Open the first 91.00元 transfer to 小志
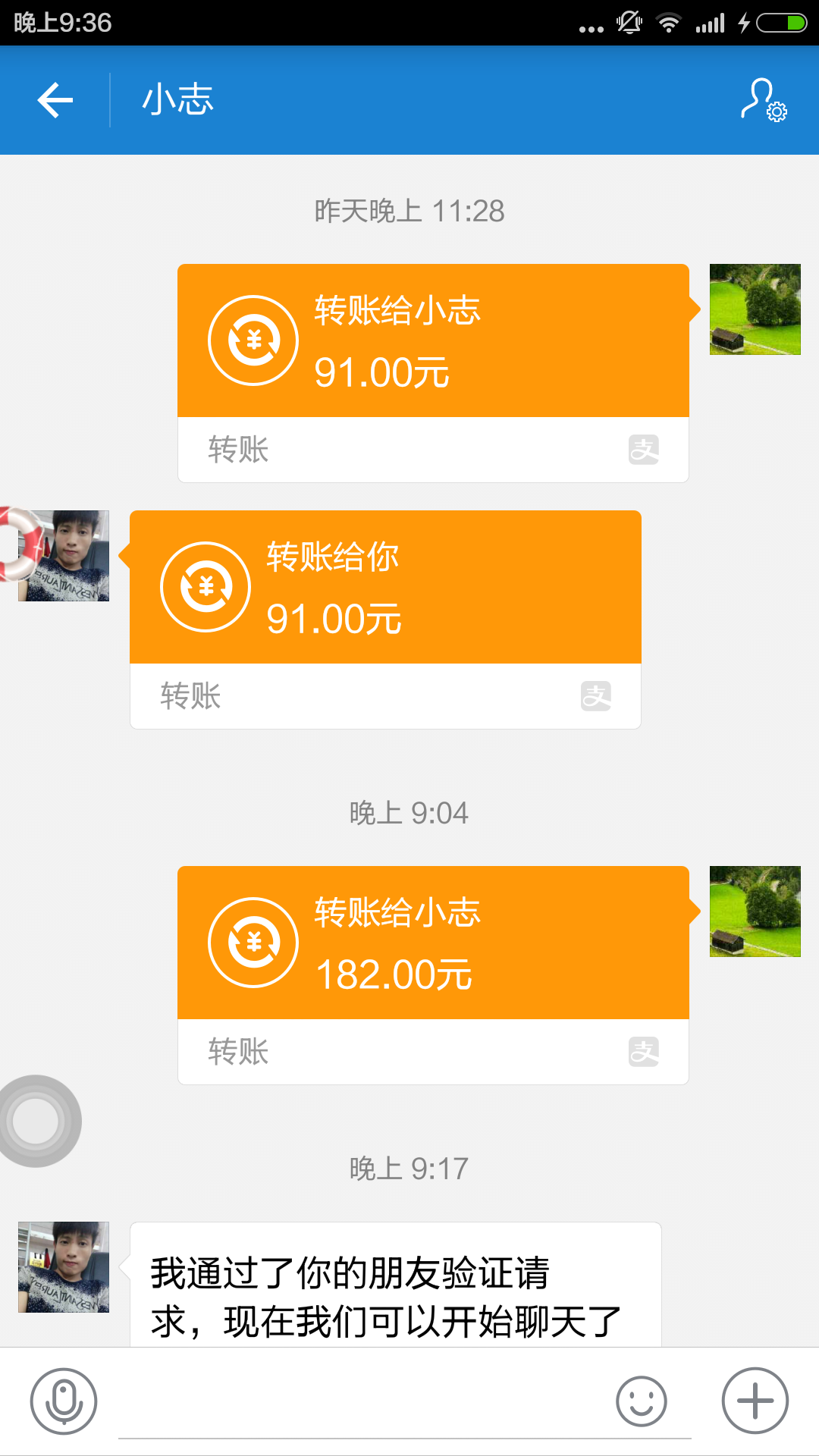819x1456 pixels. 433,373
